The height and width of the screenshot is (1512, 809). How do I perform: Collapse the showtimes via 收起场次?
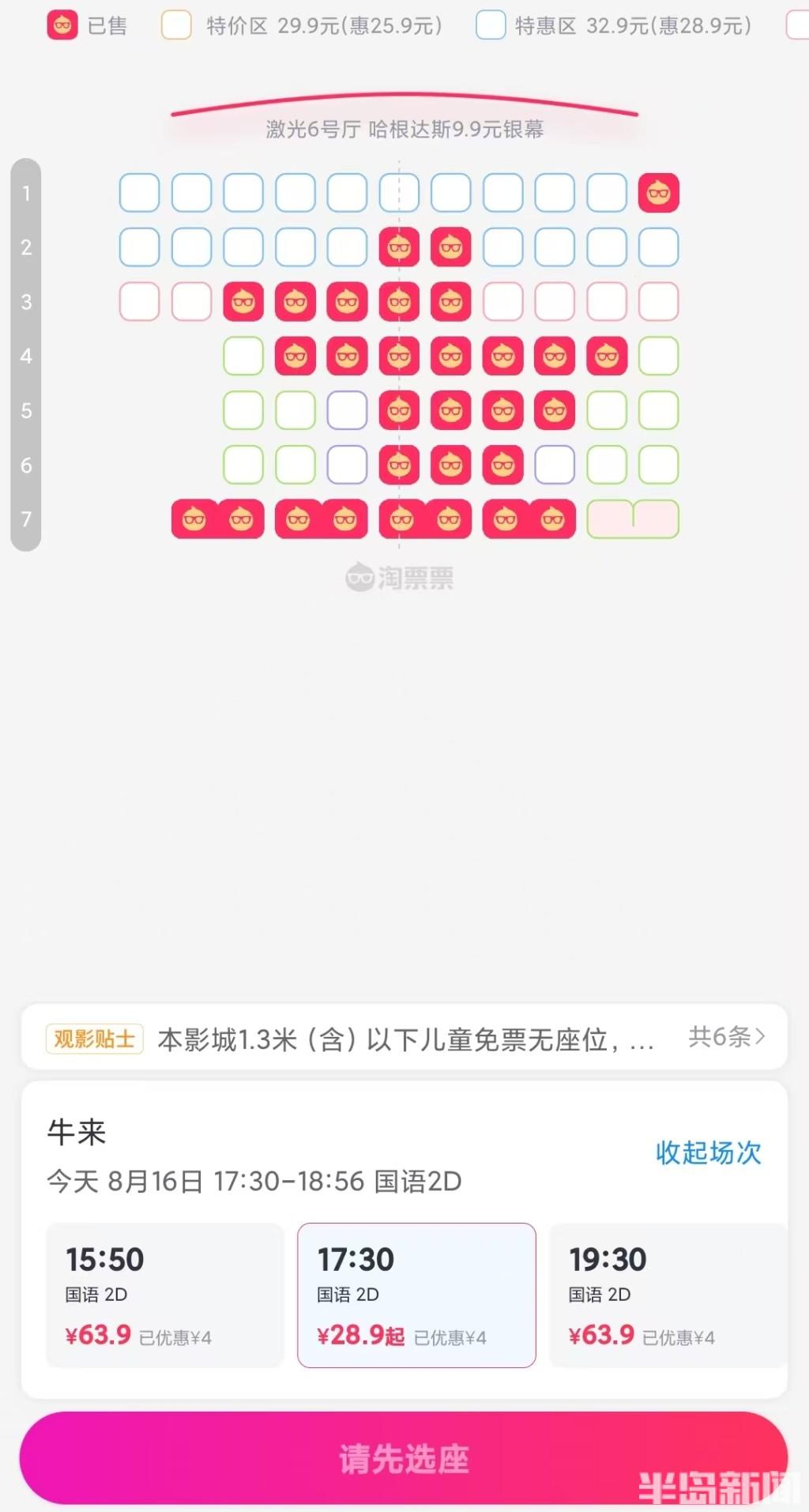pyautogui.click(x=708, y=1152)
